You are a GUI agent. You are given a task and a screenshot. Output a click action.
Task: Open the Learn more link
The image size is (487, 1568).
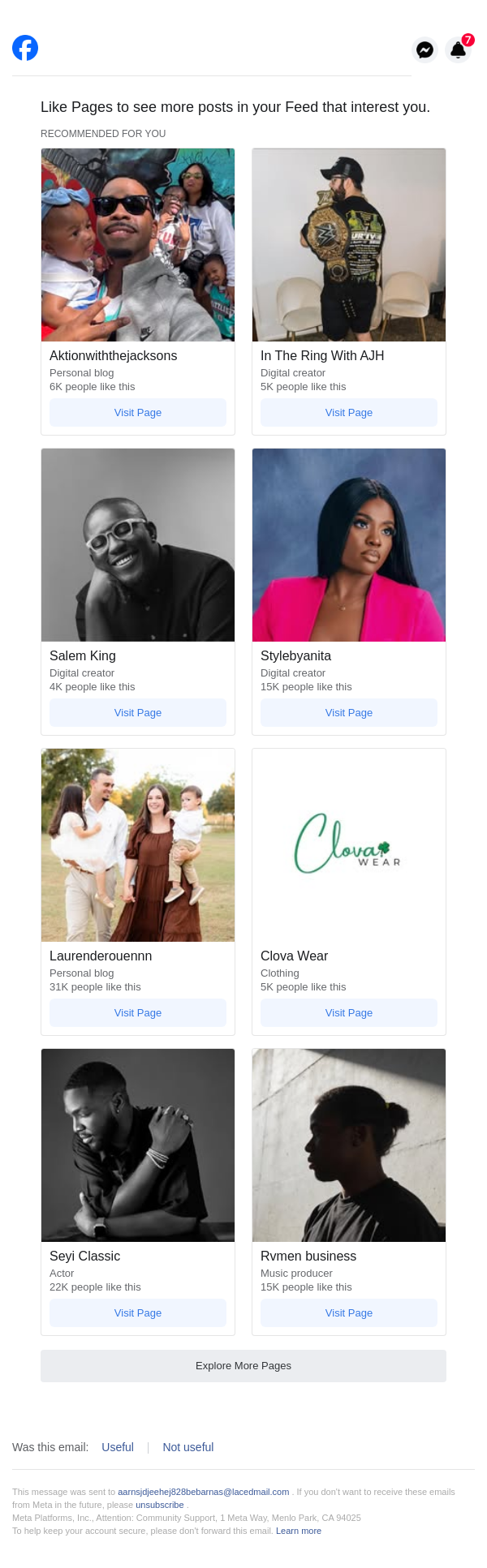[x=299, y=1531]
